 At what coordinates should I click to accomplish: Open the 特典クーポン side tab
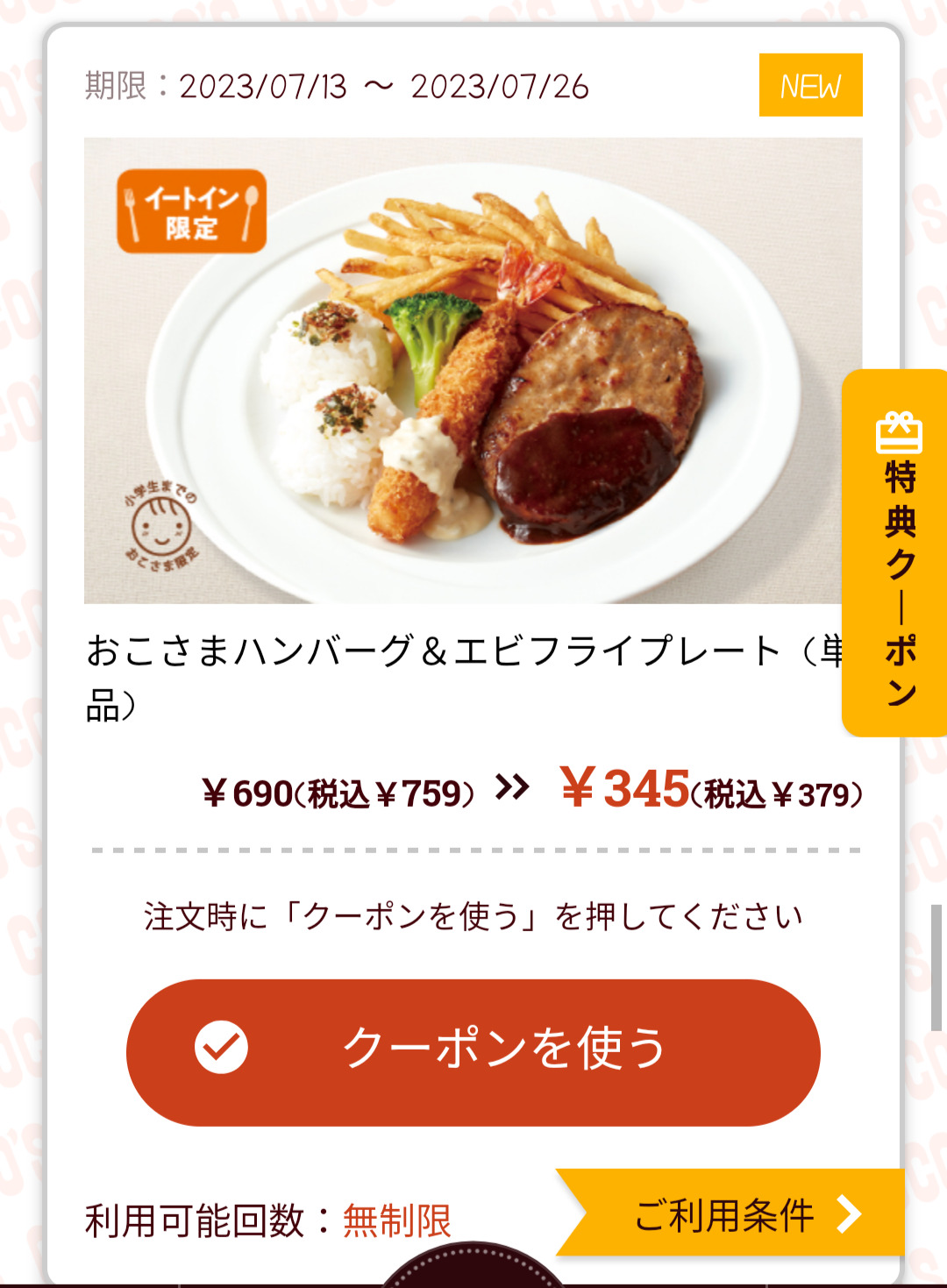click(x=898, y=552)
